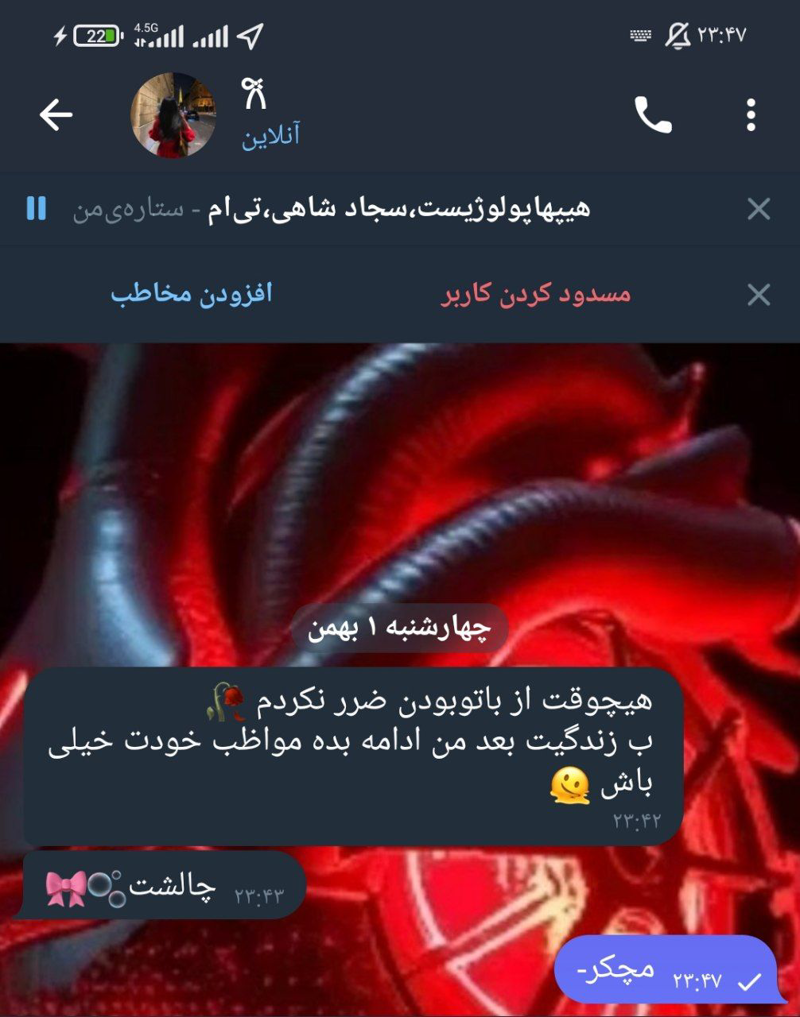Pause the playing audio track
The height and width of the screenshot is (1017, 800).
pyautogui.click(x=36, y=209)
